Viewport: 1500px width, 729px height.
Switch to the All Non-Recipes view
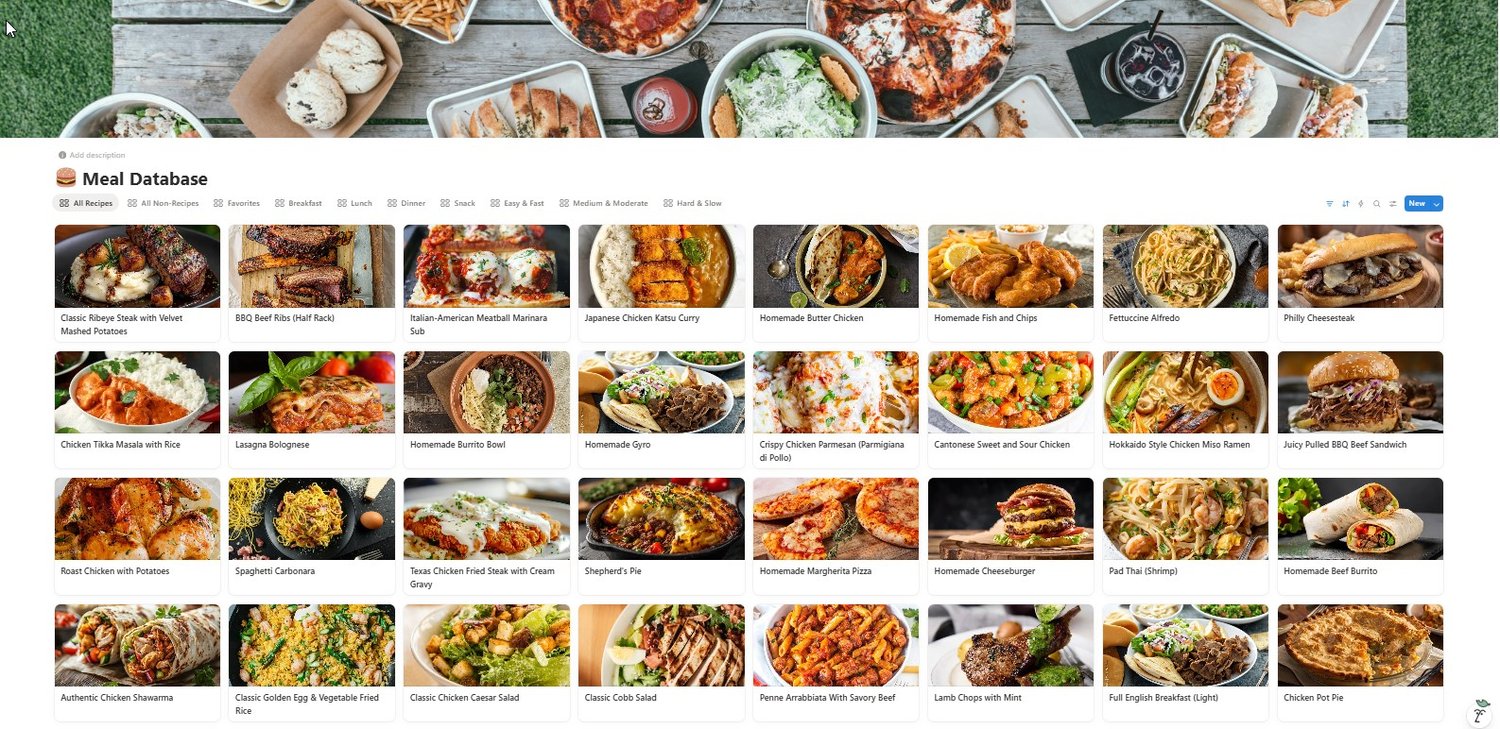[163, 203]
